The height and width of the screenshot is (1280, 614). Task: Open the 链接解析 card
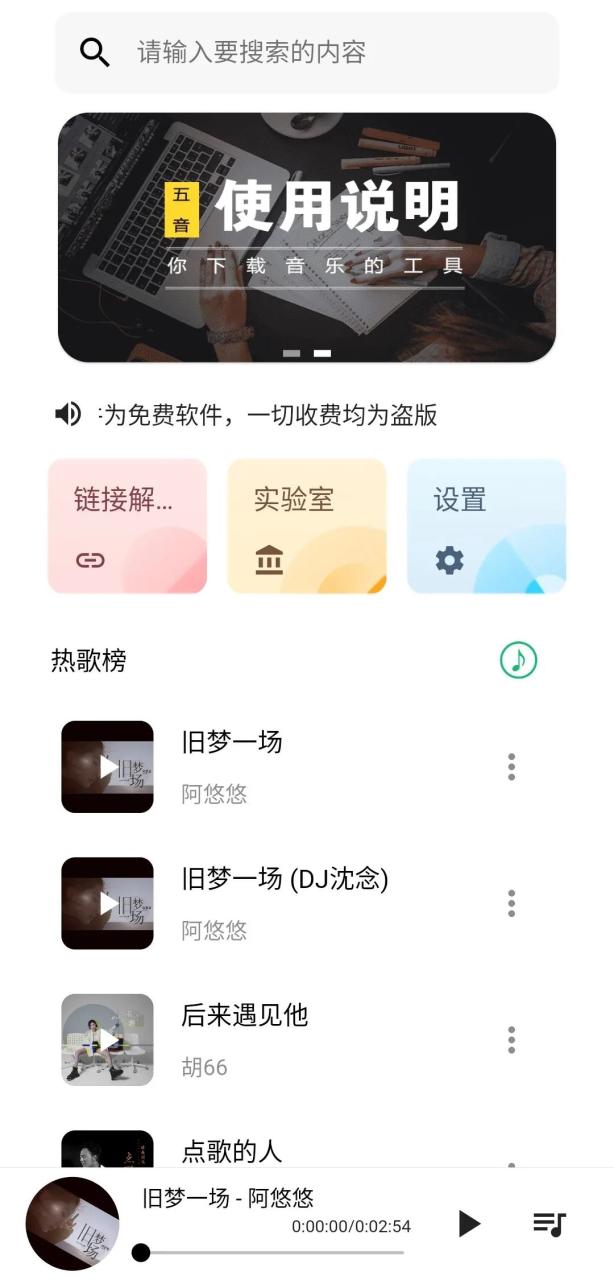point(128,526)
